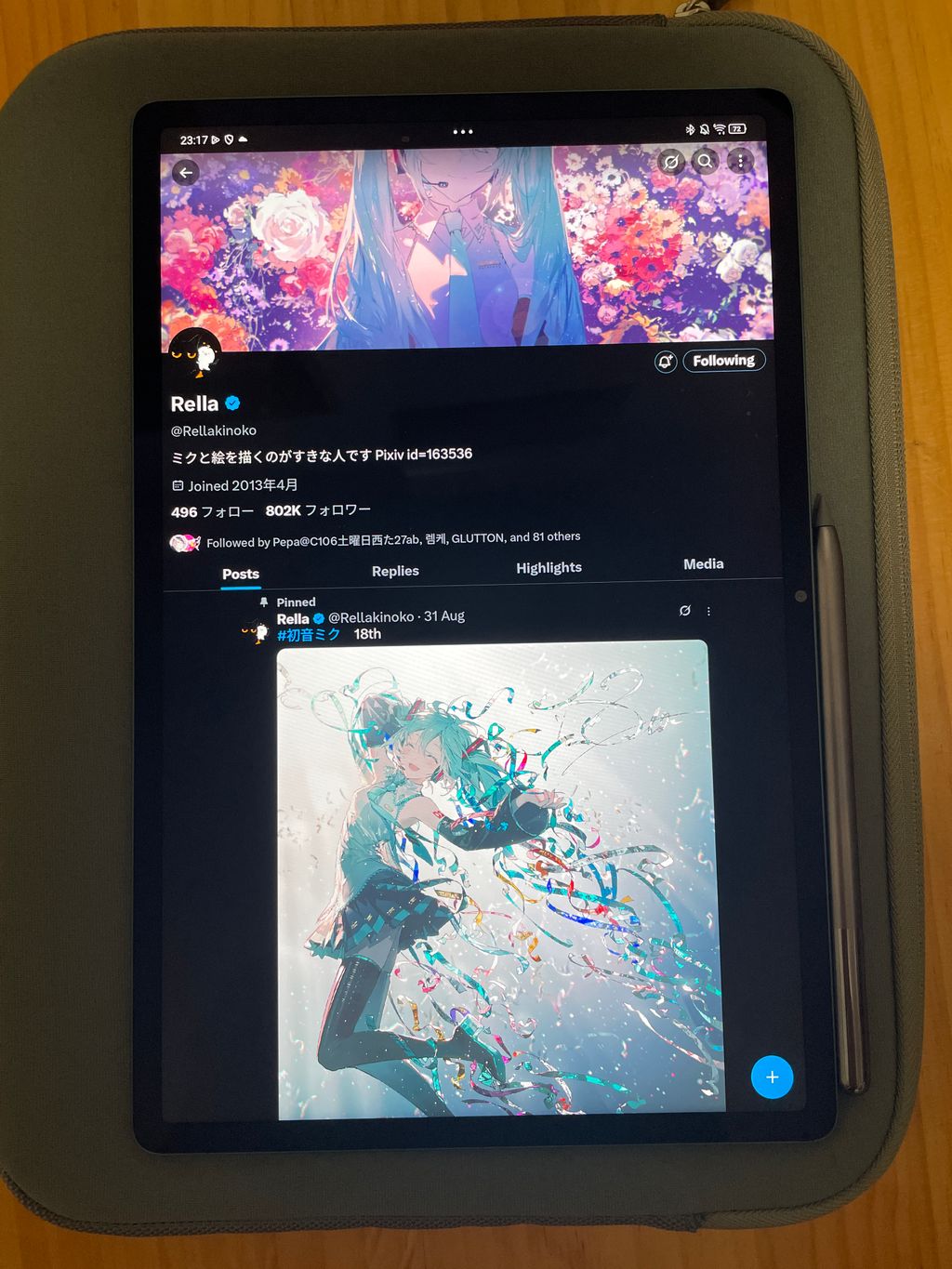Viewport: 952px width, 1269px height.
Task: Compose a new post with the plus button
Action: (772, 1077)
